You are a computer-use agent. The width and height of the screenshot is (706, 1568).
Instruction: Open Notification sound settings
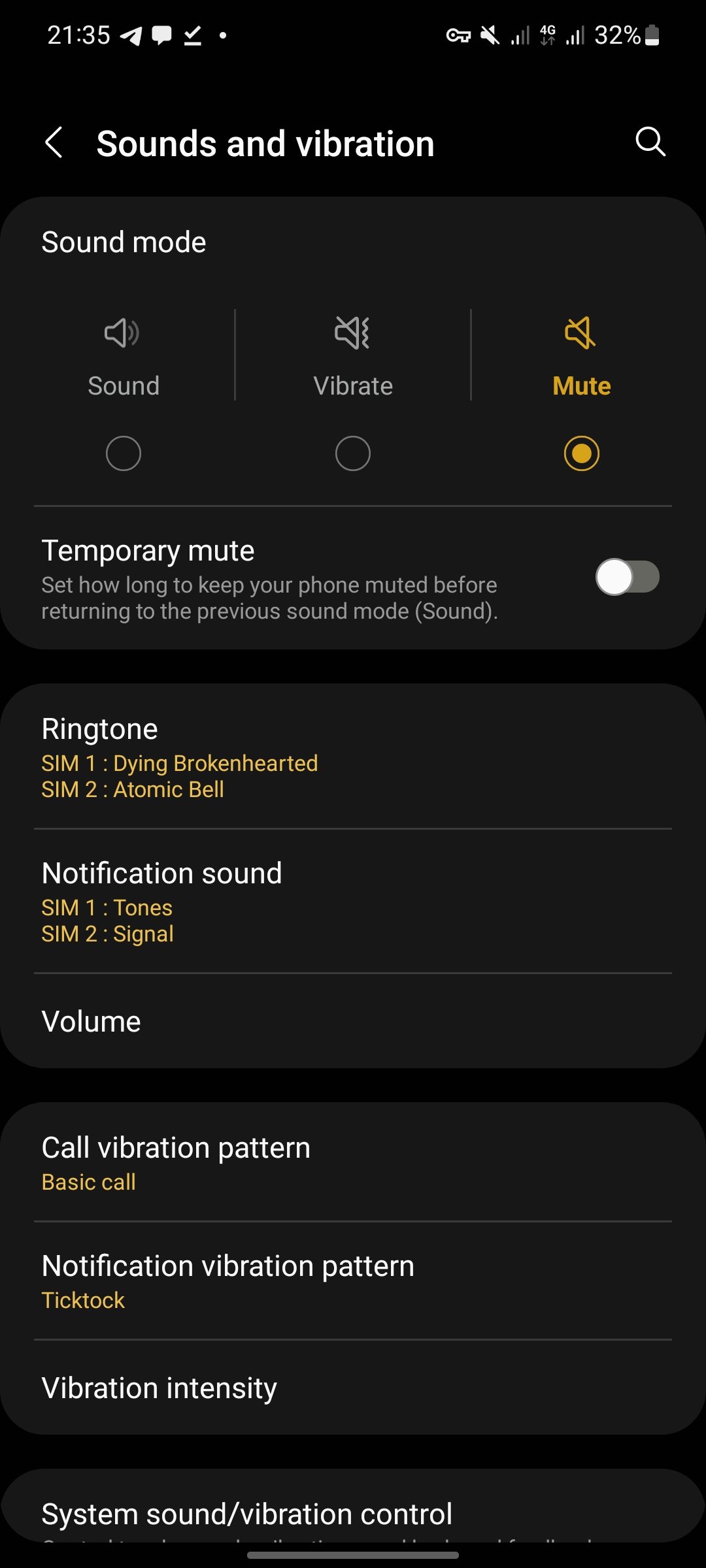pyautogui.click(x=353, y=902)
